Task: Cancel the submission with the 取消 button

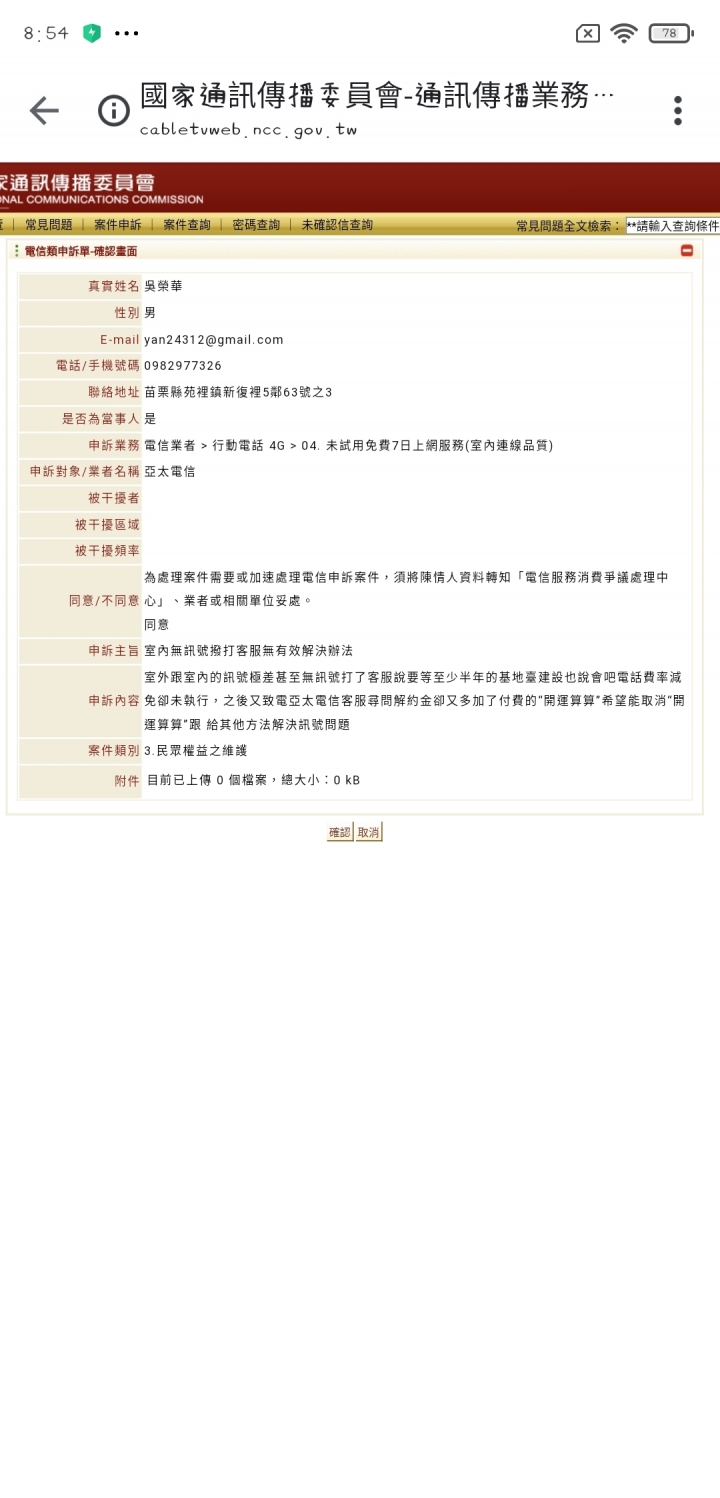Action: pos(369,832)
